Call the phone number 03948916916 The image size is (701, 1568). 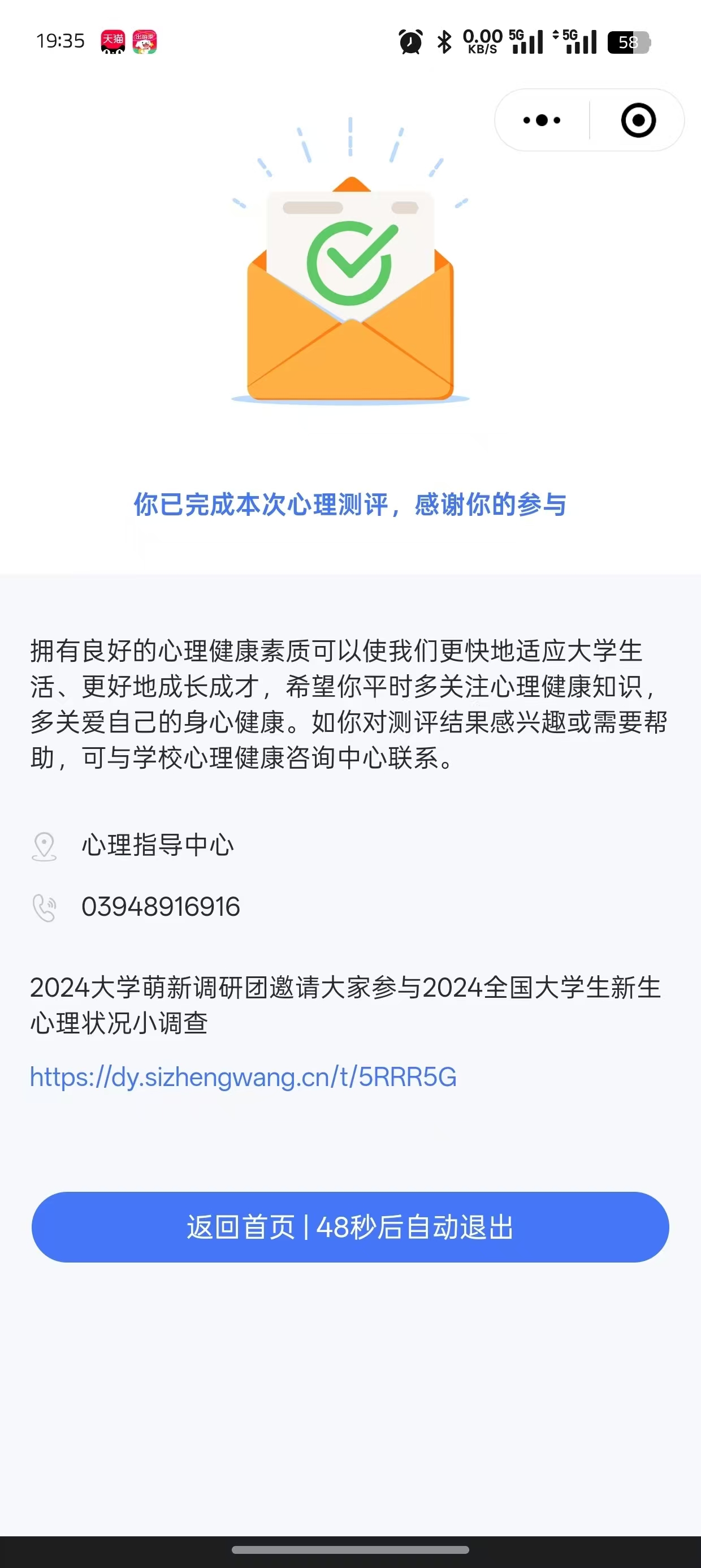161,907
